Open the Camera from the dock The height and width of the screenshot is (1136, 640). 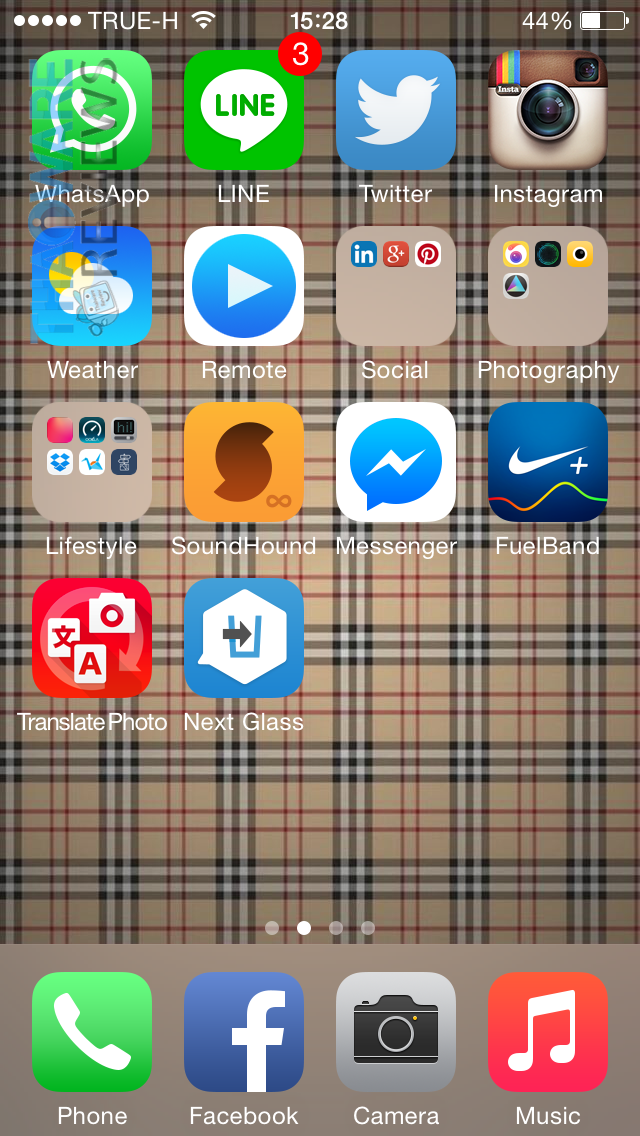[396, 1032]
